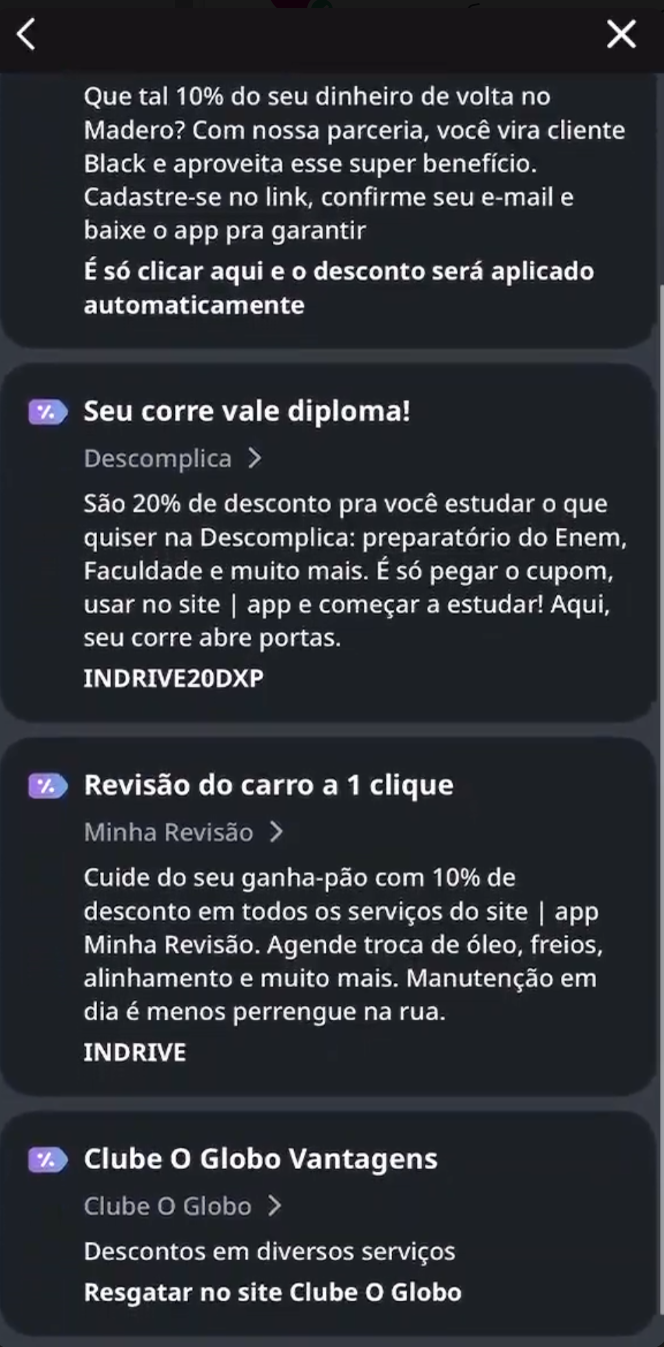The height and width of the screenshot is (1347, 664).
Task: Close the offers screen
Action: coord(621,35)
